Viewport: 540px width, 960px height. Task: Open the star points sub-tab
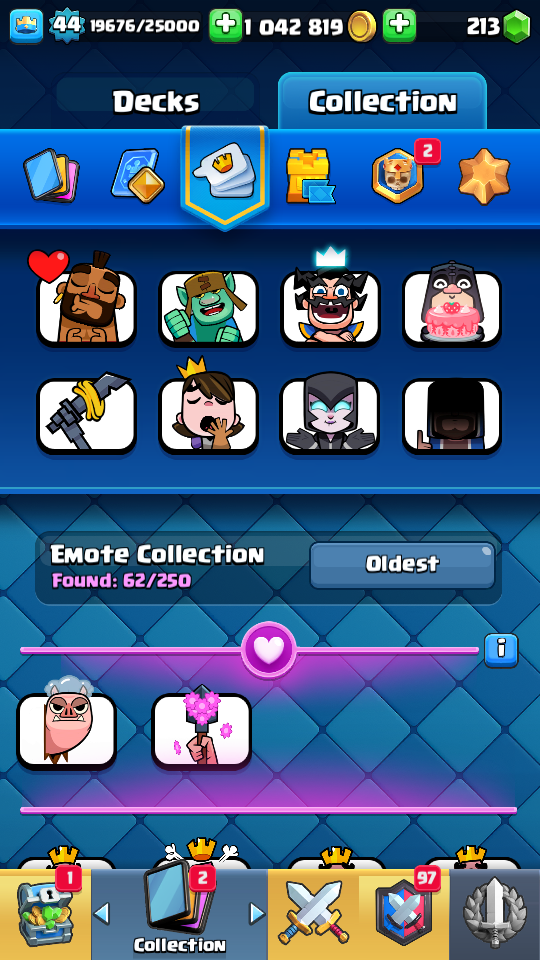pos(484,176)
